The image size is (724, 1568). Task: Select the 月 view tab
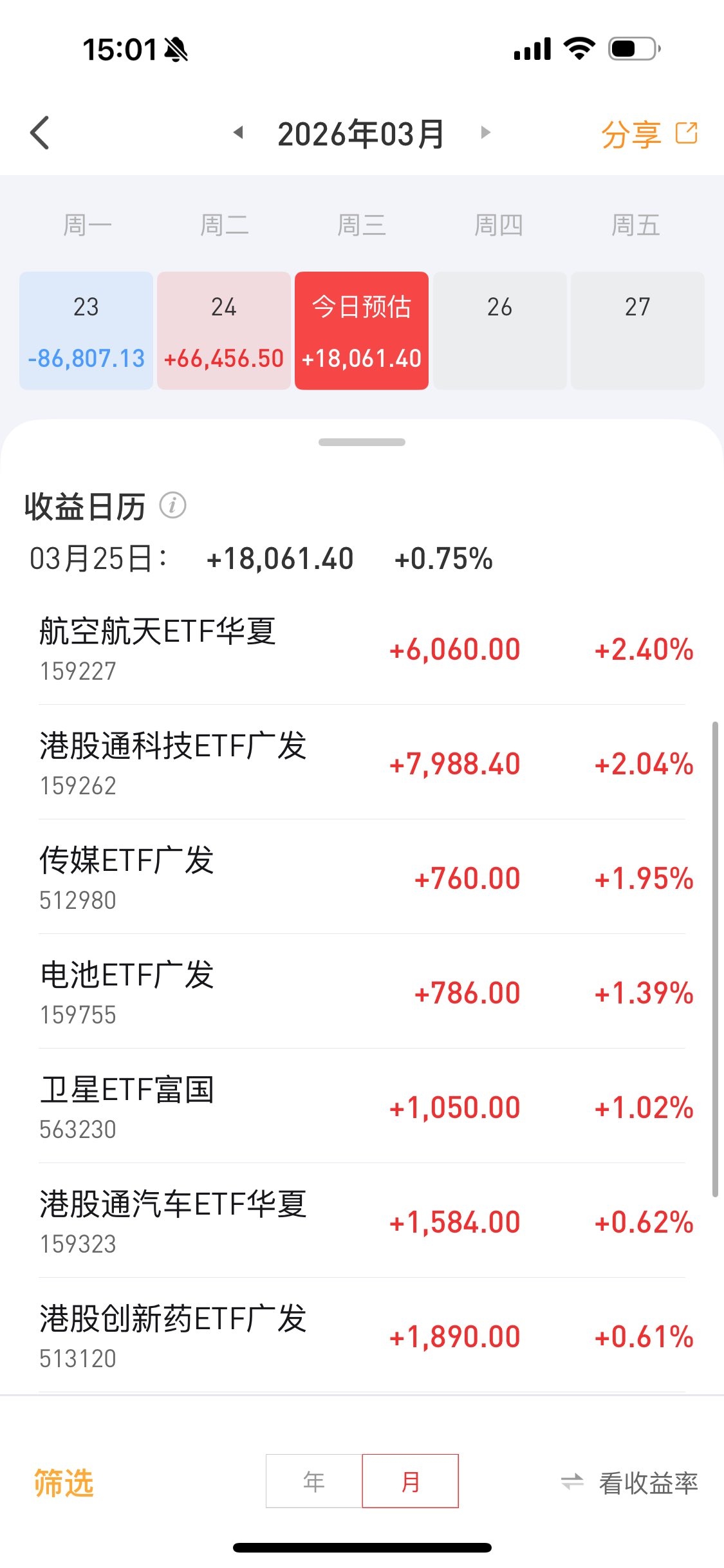411,1481
